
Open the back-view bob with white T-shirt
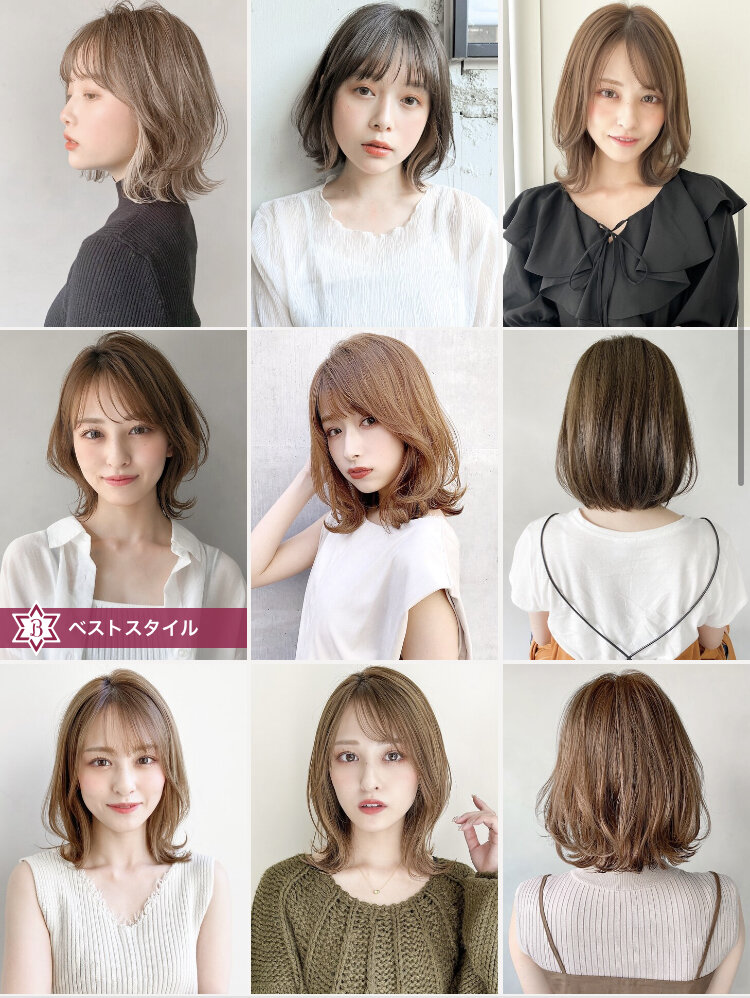click(625, 495)
